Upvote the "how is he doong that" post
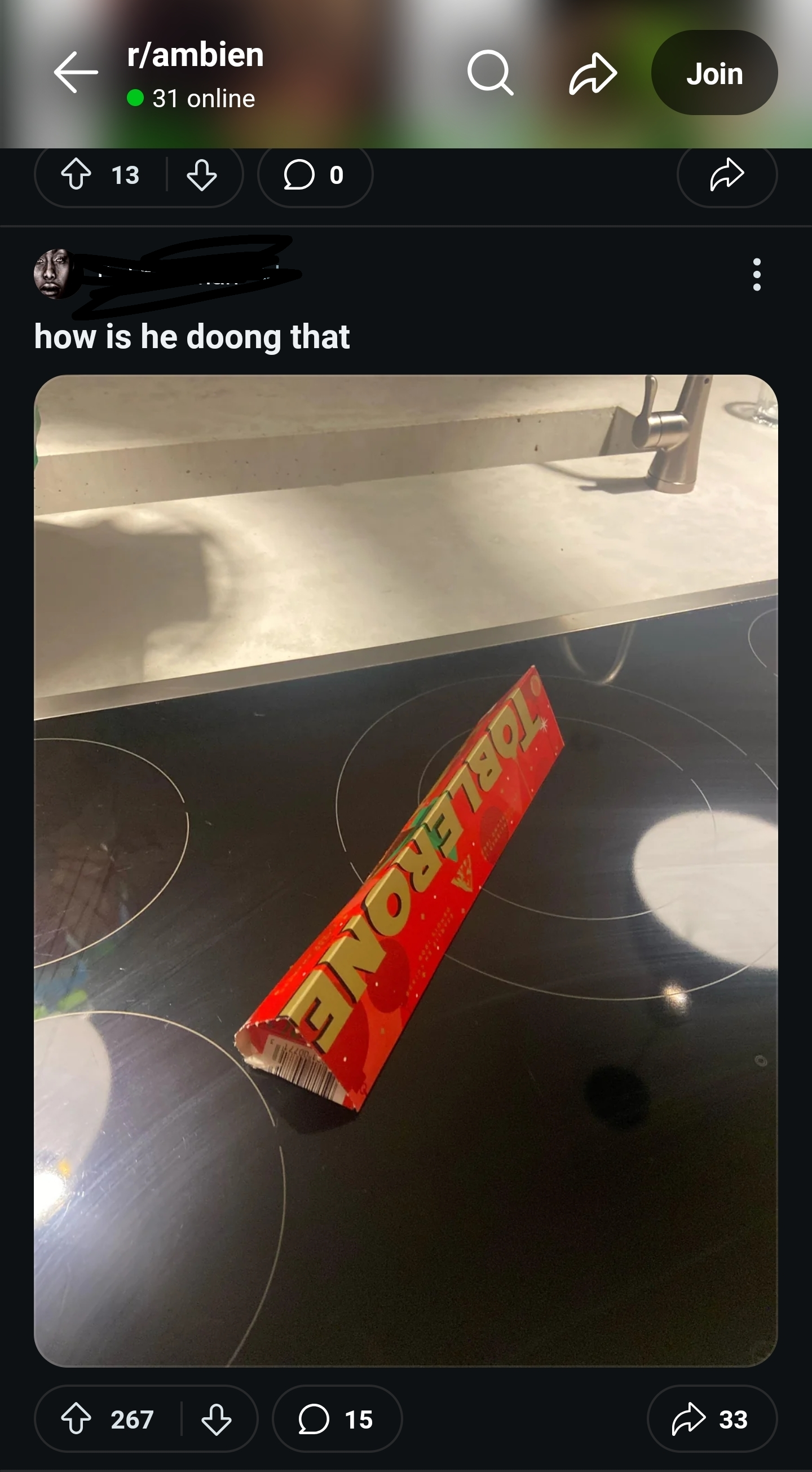 (x=77, y=1419)
